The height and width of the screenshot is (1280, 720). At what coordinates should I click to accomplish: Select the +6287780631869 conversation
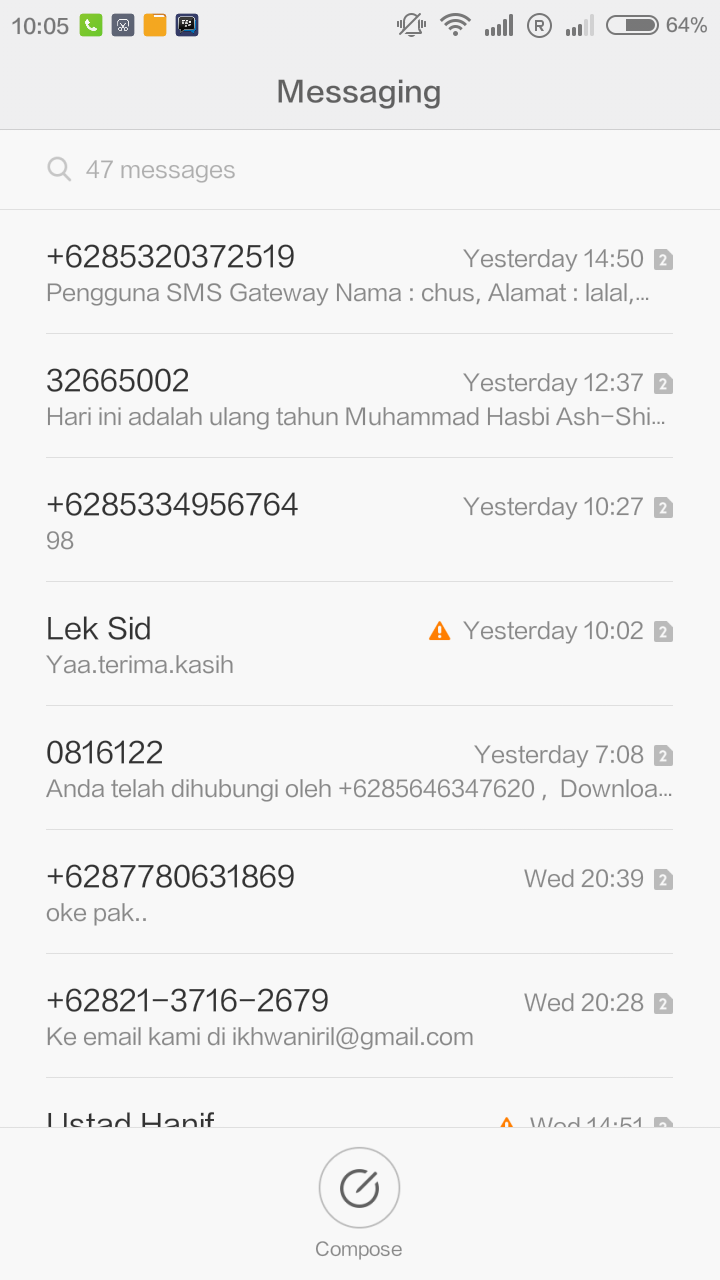360,893
